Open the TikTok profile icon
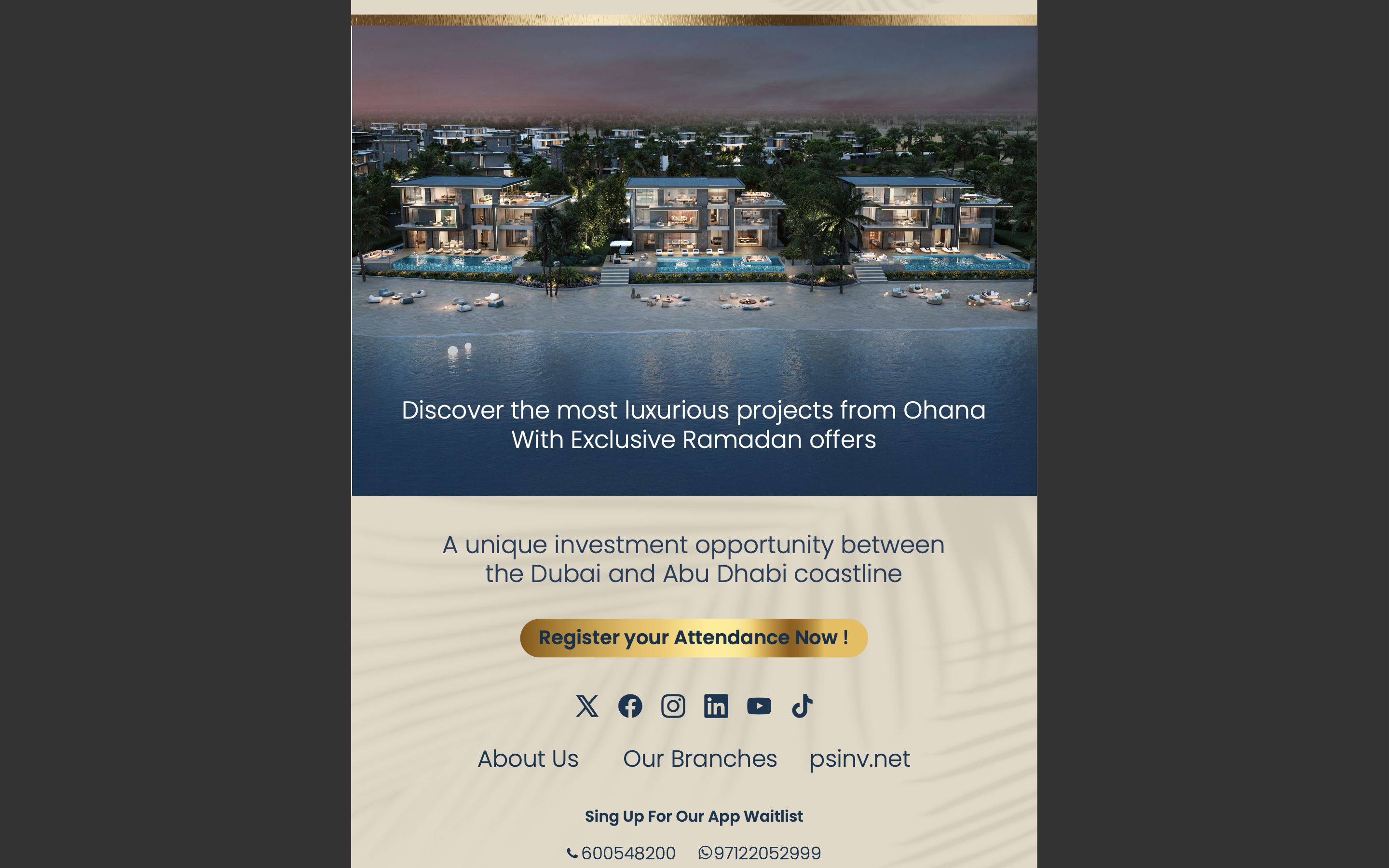The width and height of the screenshot is (1389, 868). (802, 706)
